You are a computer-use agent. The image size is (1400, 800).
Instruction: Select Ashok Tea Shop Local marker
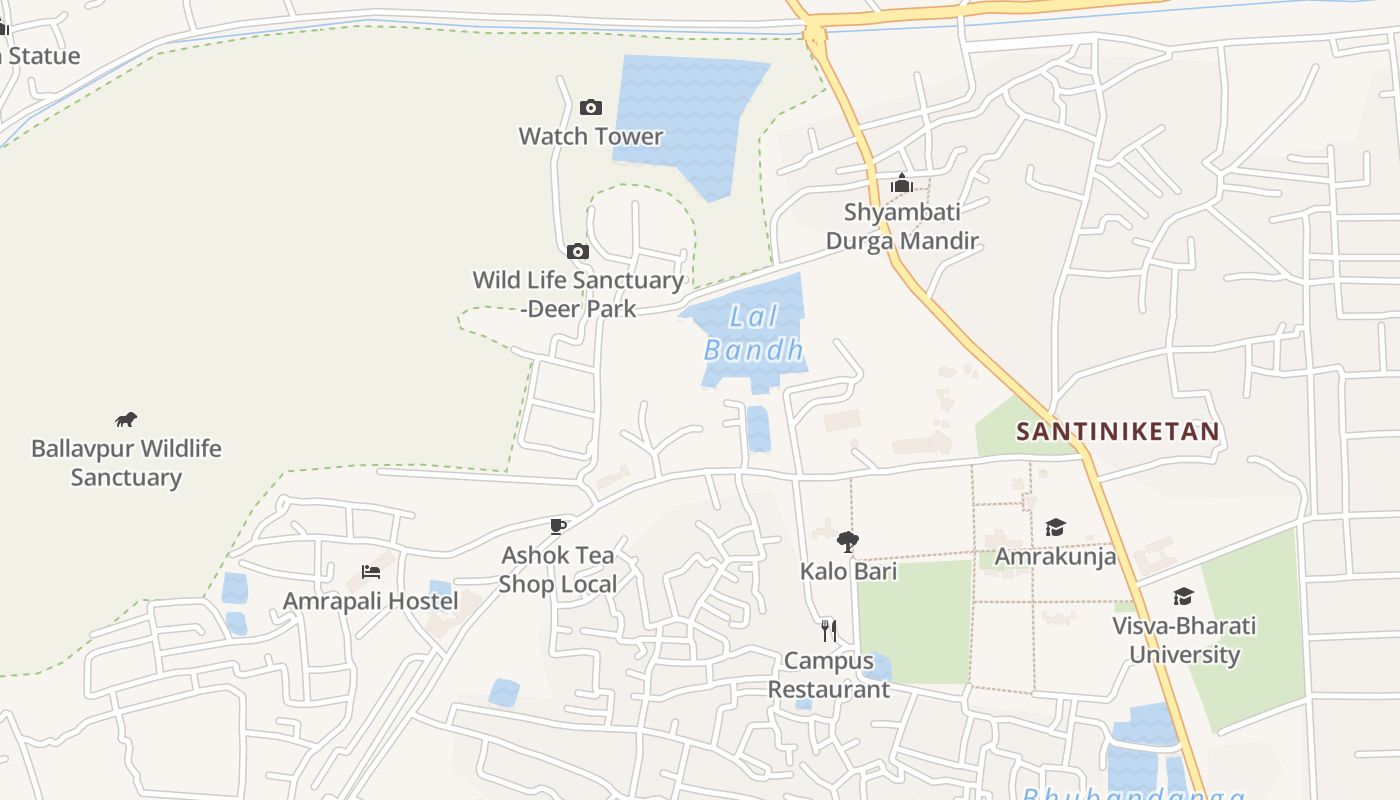[558, 526]
